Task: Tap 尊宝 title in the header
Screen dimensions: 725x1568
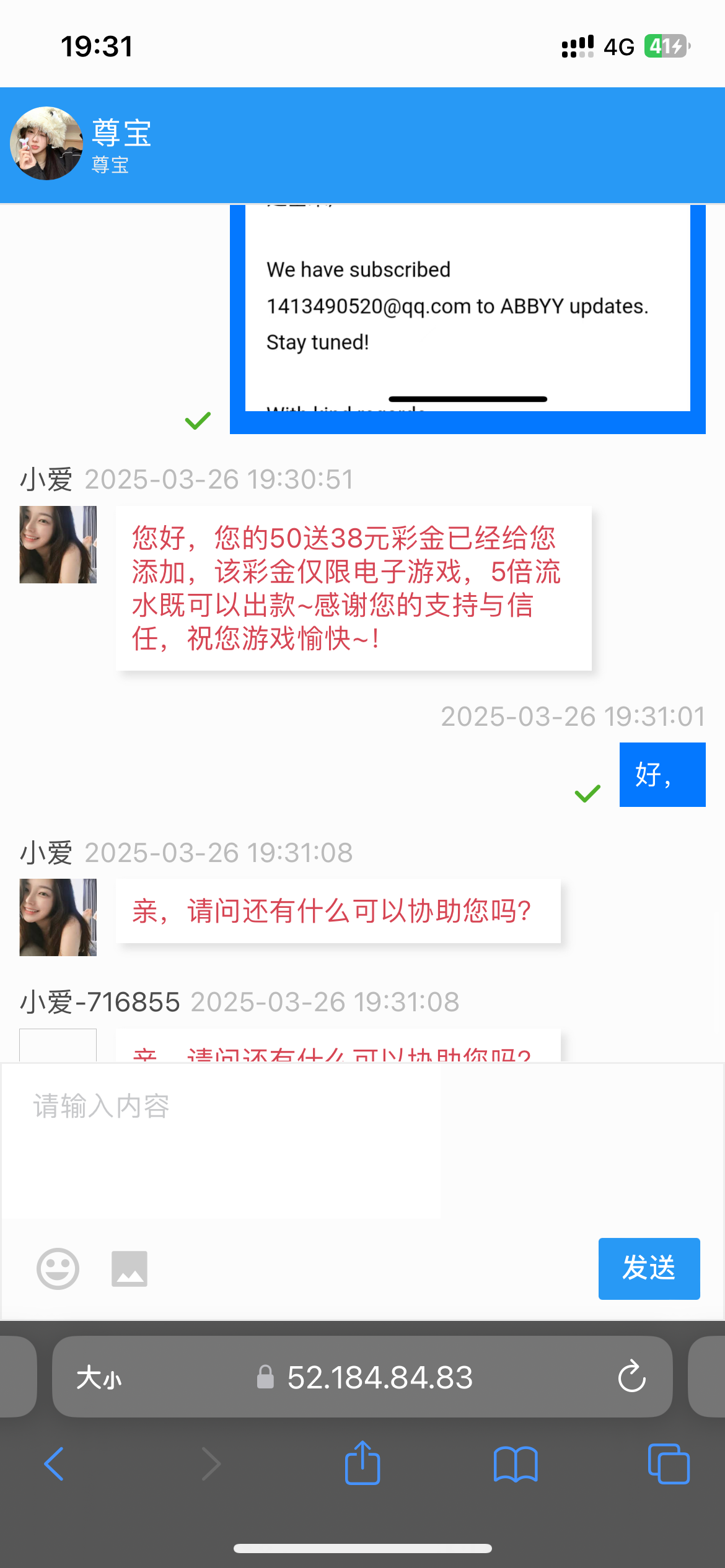Action: (x=121, y=134)
